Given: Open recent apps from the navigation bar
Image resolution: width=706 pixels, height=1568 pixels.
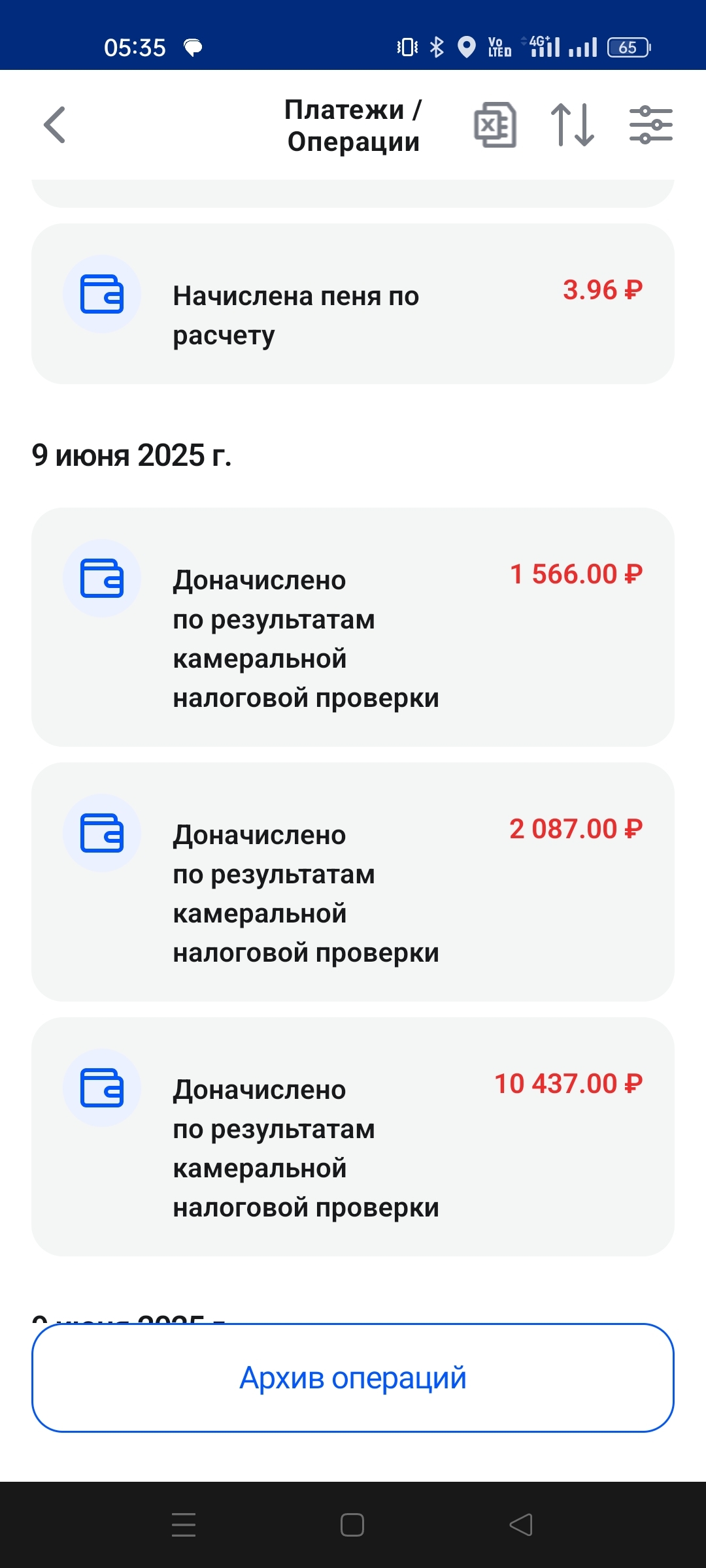Looking at the screenshot, I should (184, 1525).
